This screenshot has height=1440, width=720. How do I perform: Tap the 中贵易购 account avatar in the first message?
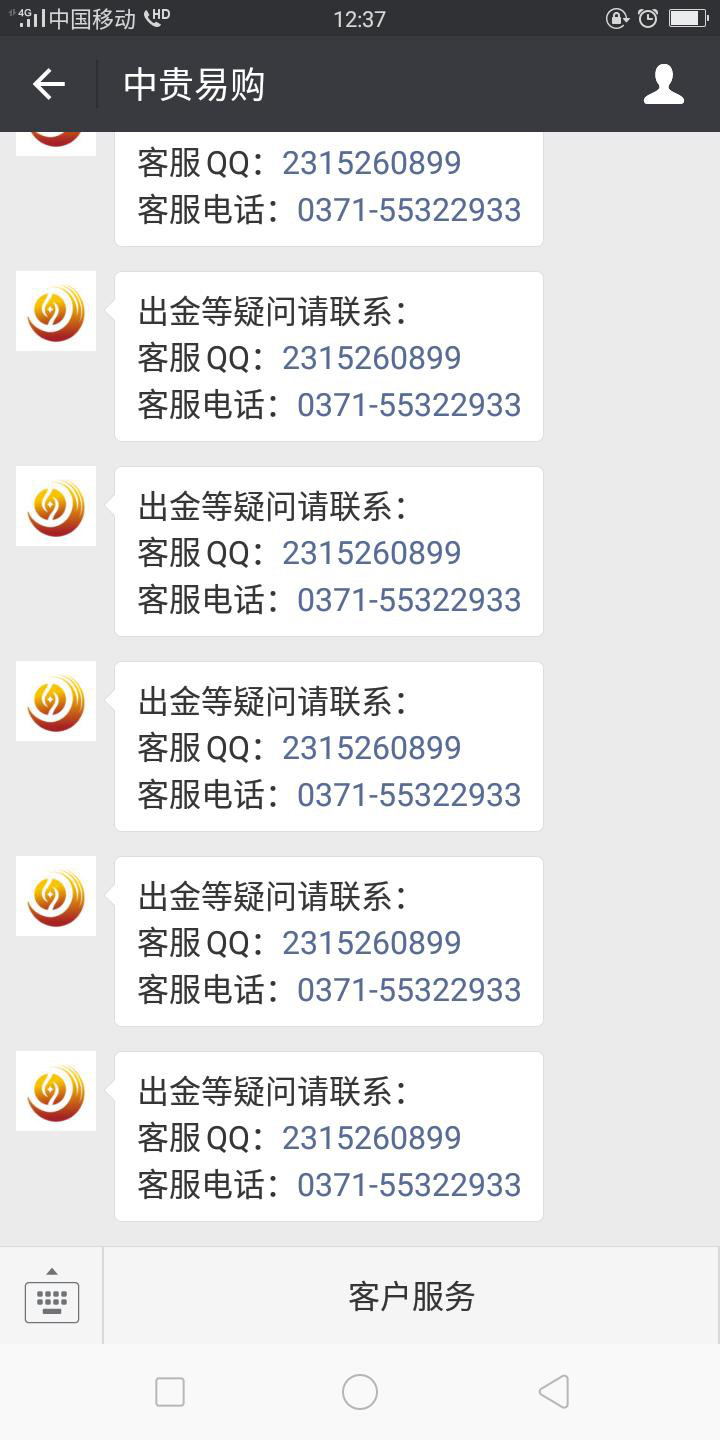(x=55, y=128)
